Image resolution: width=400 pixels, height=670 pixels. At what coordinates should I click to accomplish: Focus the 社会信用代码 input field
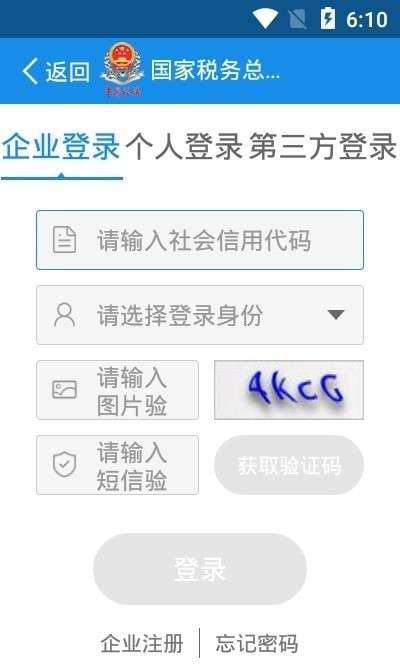tap(200, 240)
